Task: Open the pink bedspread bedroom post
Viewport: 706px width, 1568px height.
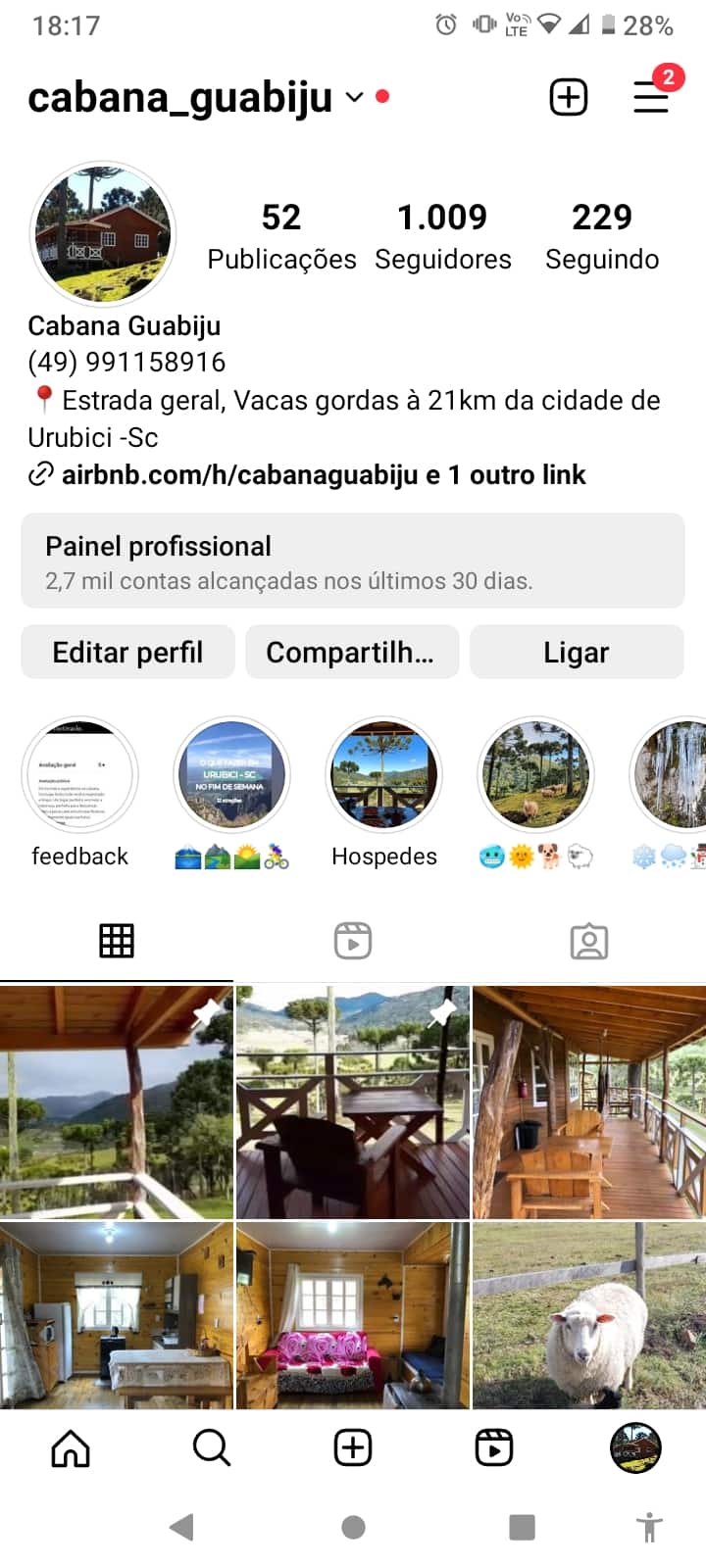Action: [x=353, y=1315]
